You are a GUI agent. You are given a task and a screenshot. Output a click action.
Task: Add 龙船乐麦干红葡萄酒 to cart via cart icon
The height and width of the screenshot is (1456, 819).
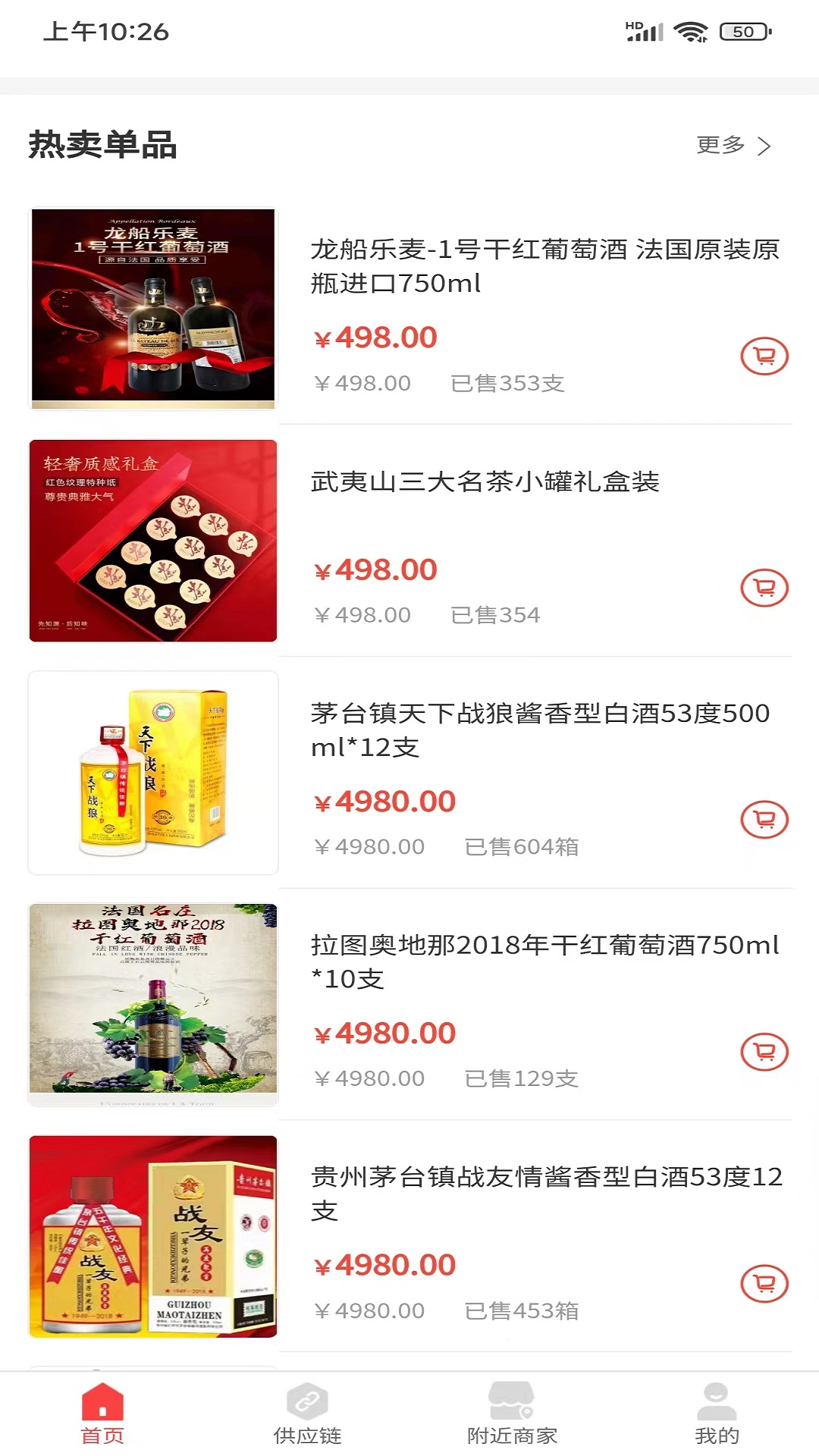click(x=766, y=356)
